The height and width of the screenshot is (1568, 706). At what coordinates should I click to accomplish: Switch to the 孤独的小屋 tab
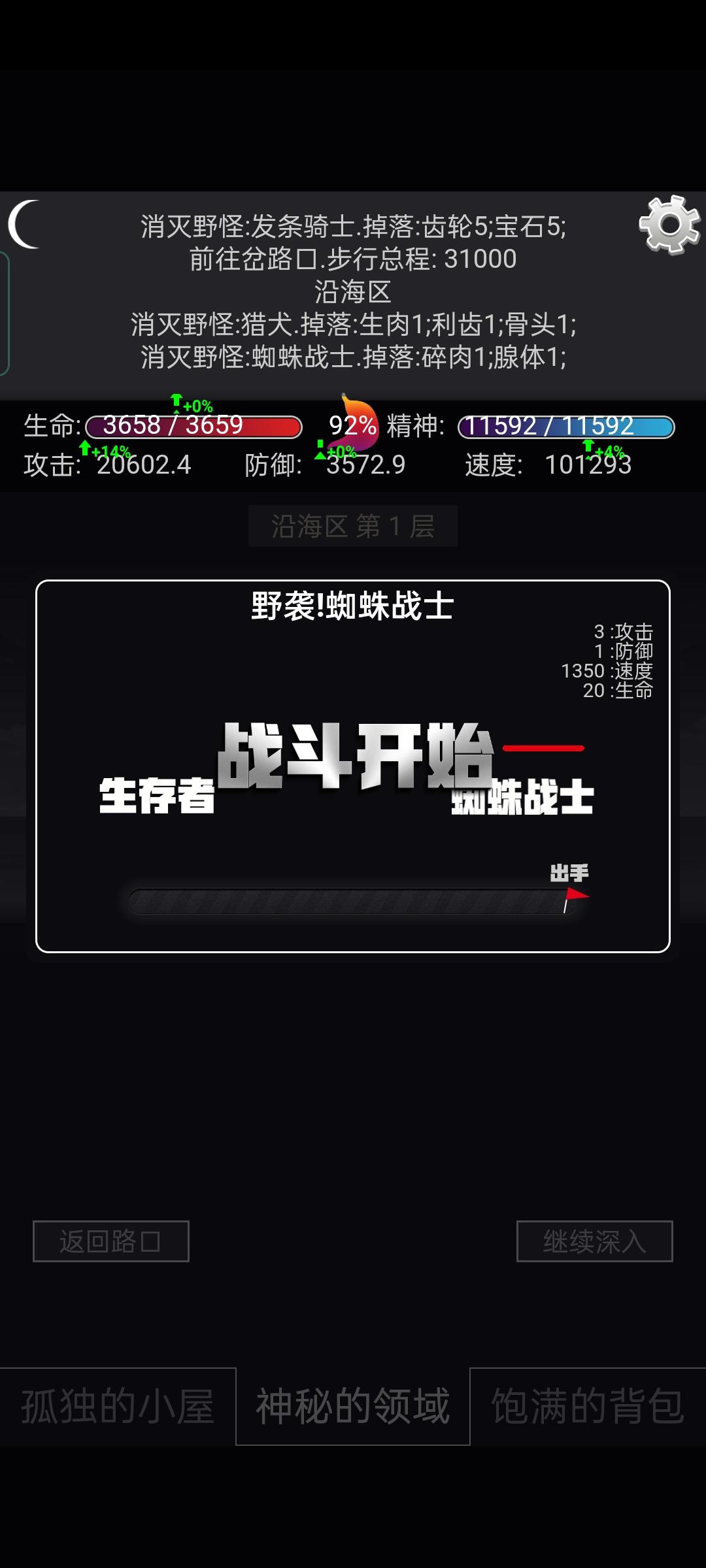(x=118, y=1407)
